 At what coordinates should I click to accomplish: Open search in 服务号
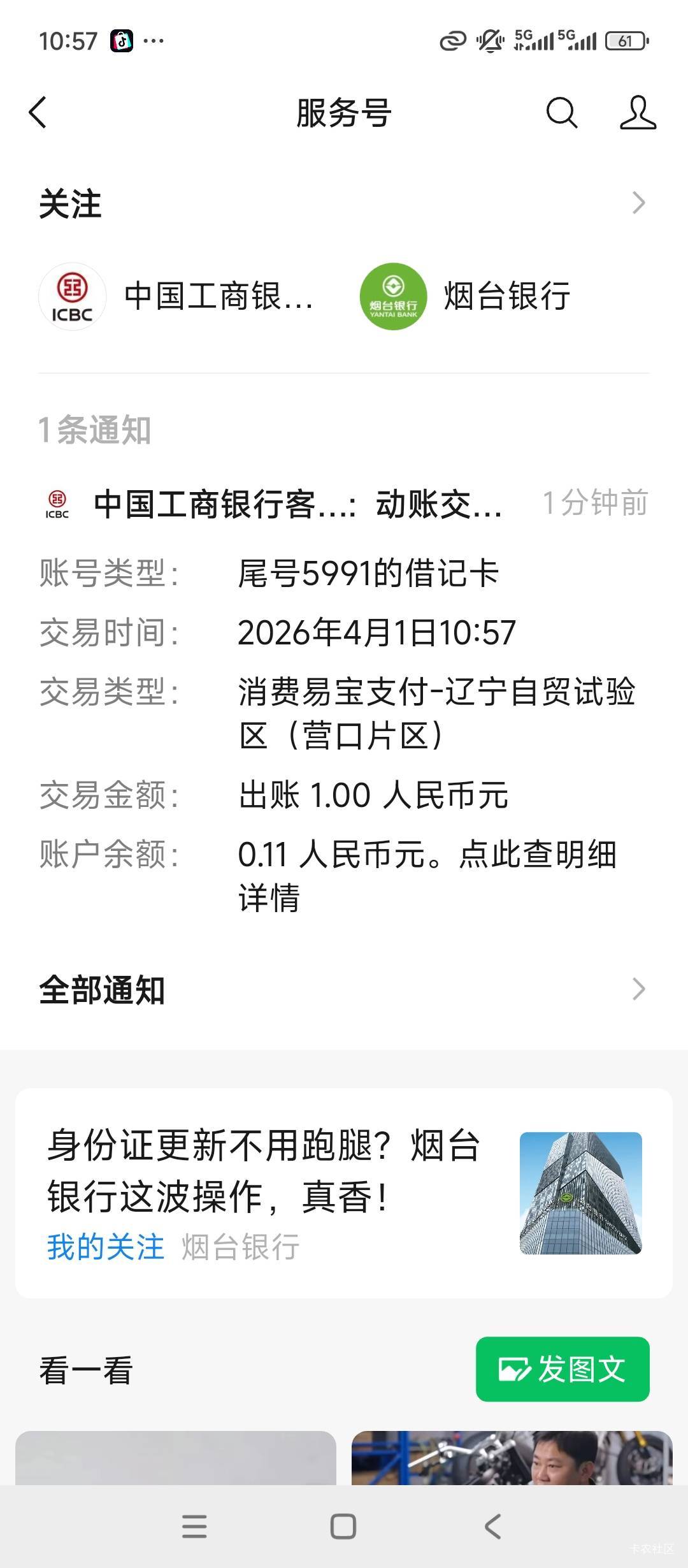[561, 113]
